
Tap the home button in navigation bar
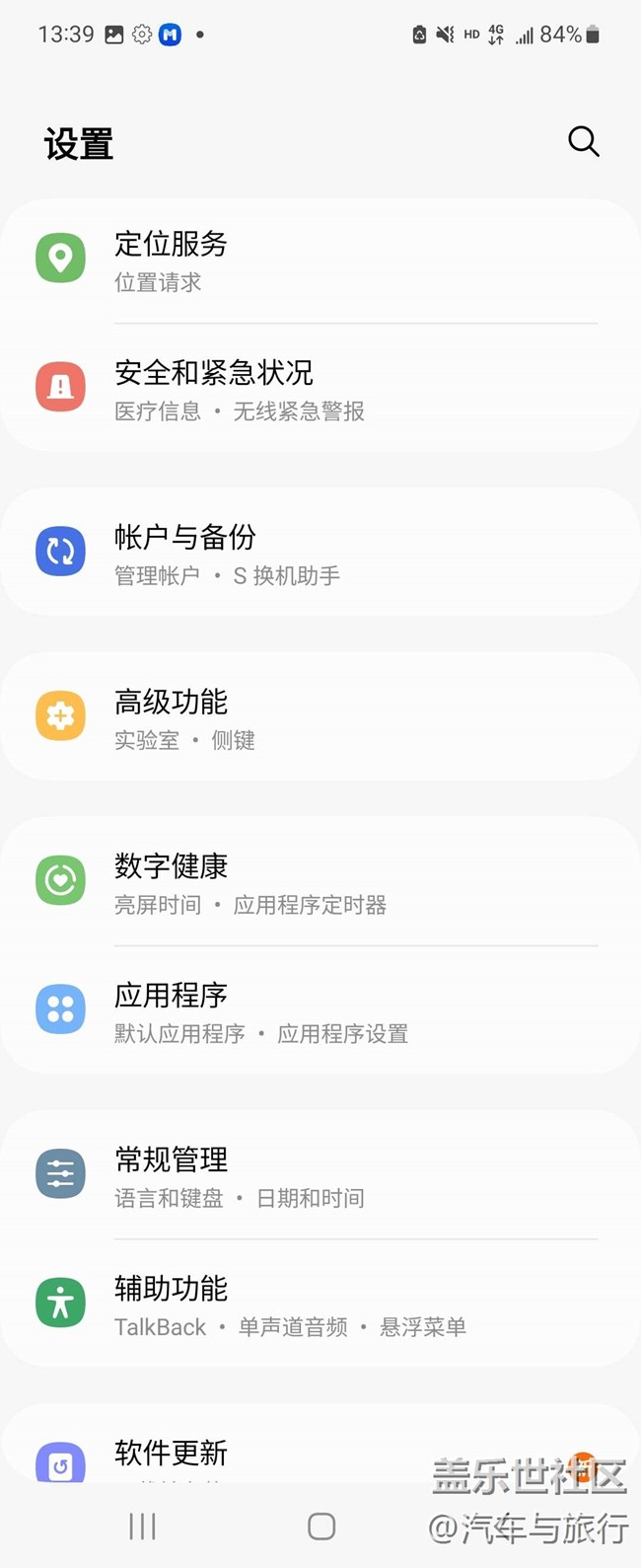321,1527
